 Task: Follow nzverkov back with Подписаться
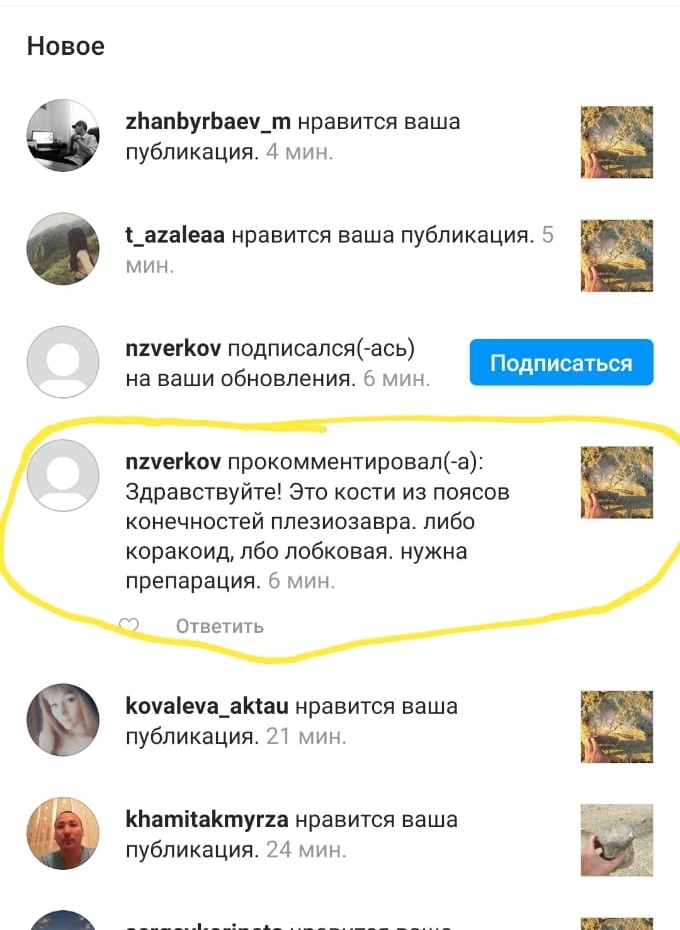561,363
